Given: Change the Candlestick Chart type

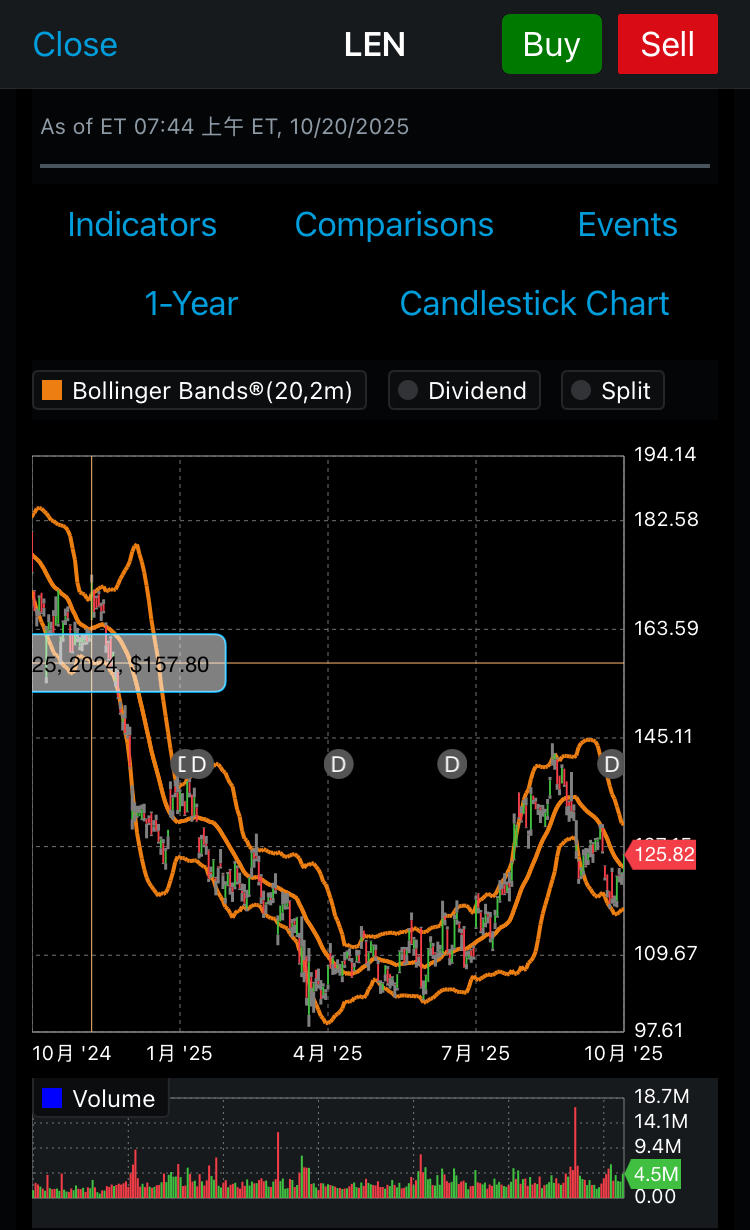Looking at the screenshot, I should point(534,304).
